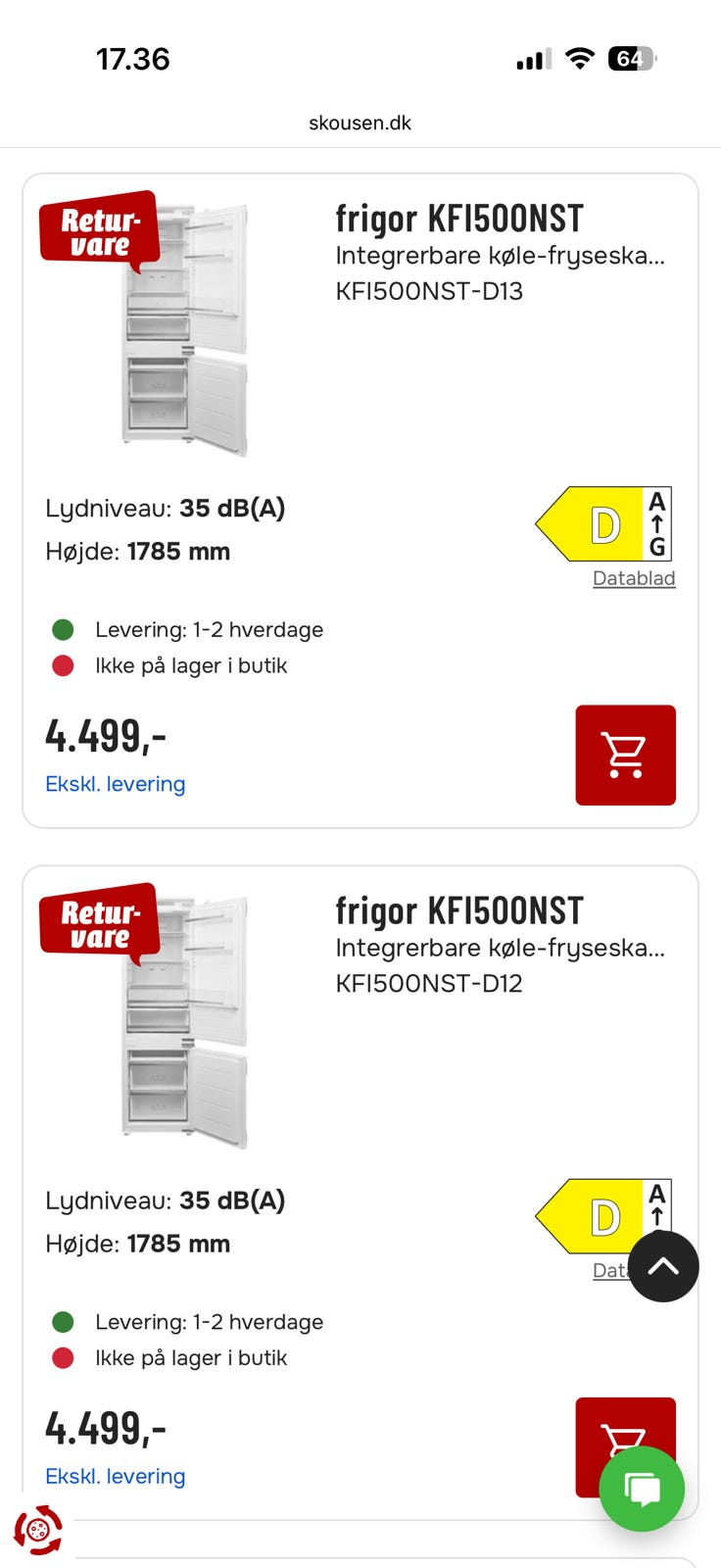
Task: Open Ekskl. levering link under KFI500NST-D12
Action: coord(116,1476)
